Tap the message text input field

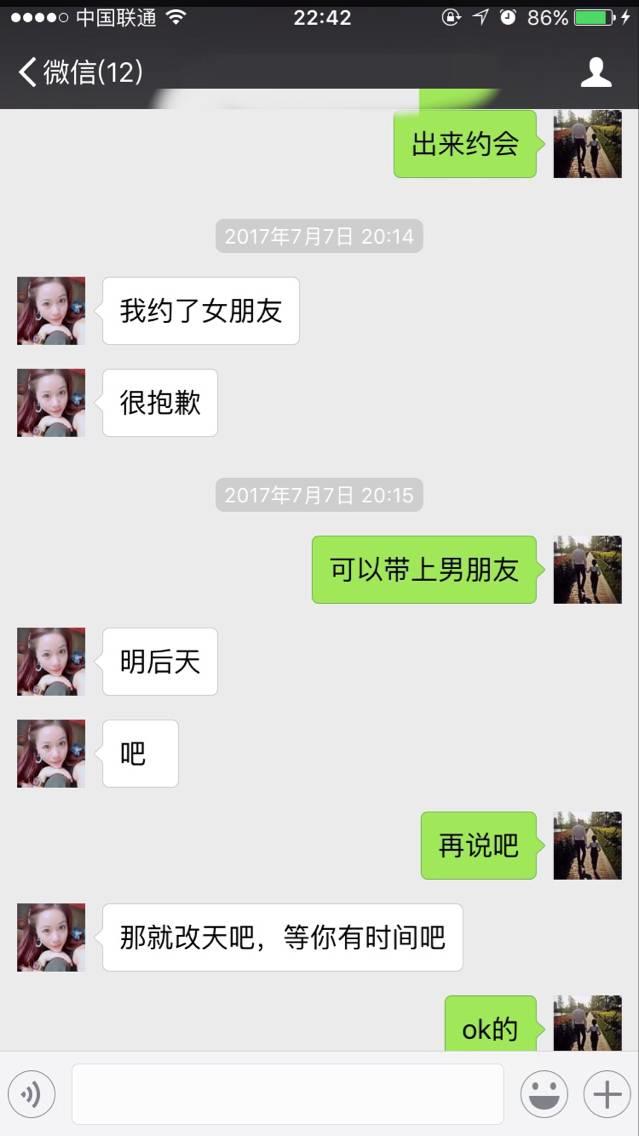(x=287, y=1094)
